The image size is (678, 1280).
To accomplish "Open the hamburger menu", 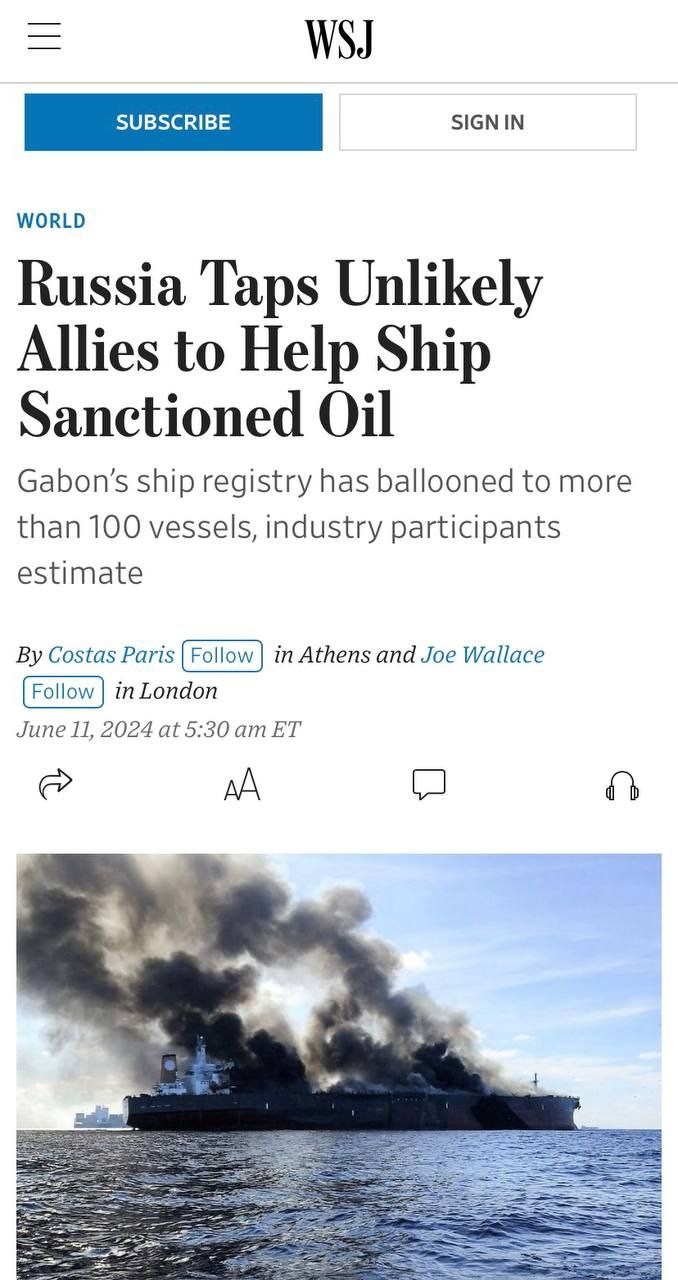I will coord(44,37).
